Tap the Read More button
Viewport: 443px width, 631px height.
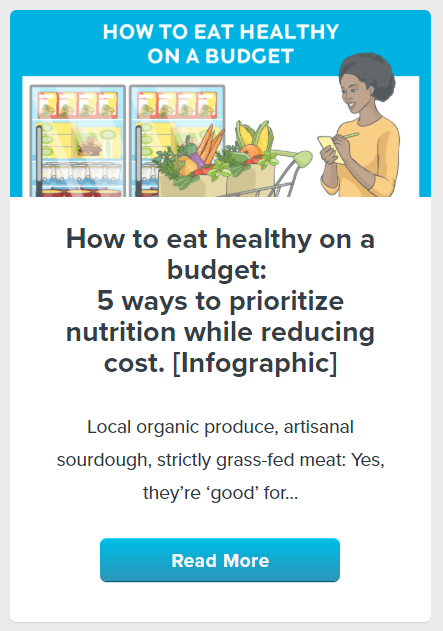tap(220, 560)
